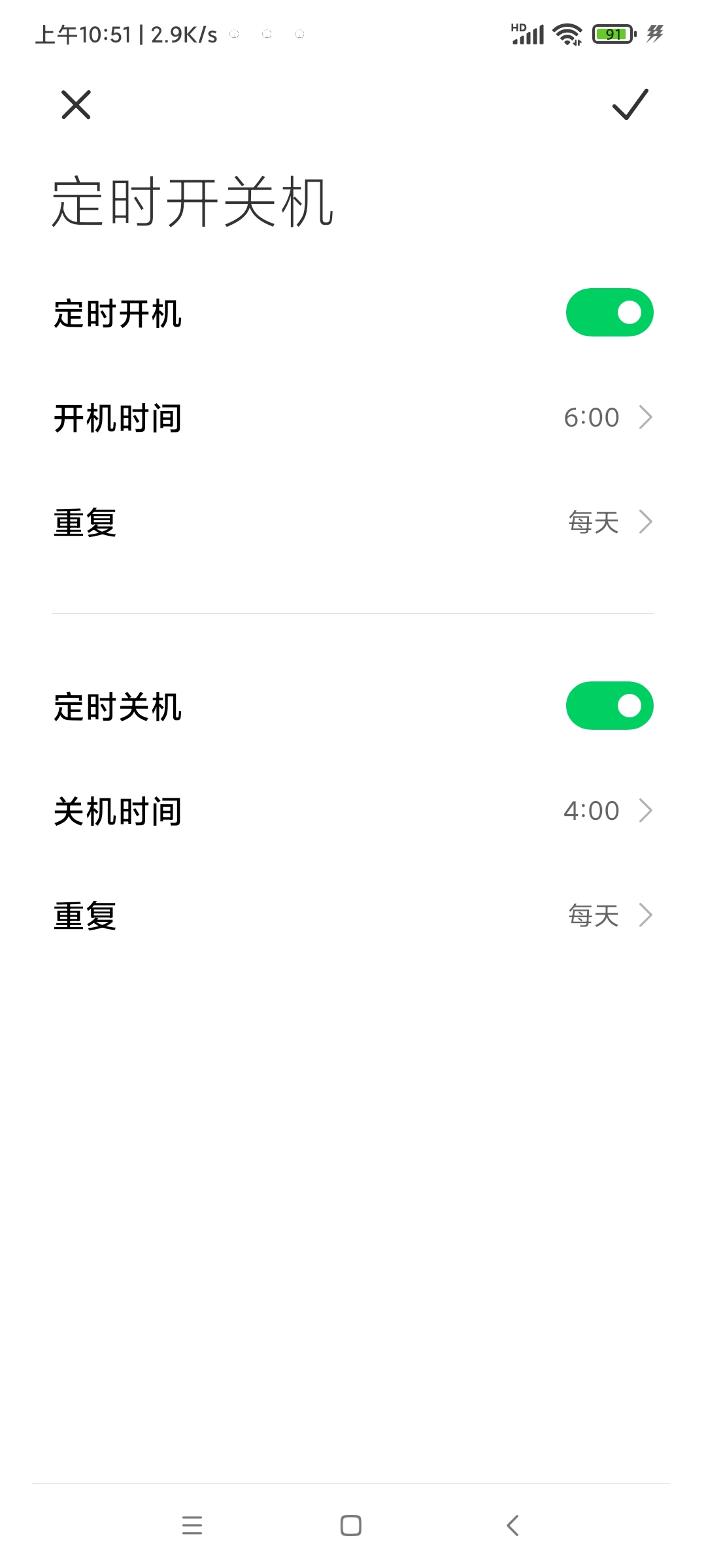Toggle the 定时开机 switch off

(x=609, y=312)
